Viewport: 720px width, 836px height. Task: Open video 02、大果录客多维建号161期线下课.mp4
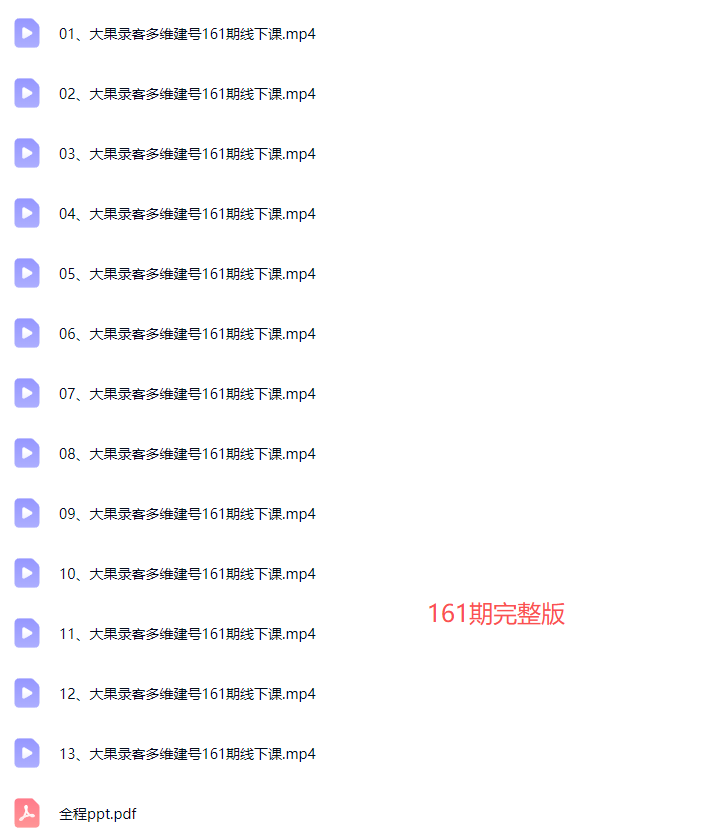point(187,94)
